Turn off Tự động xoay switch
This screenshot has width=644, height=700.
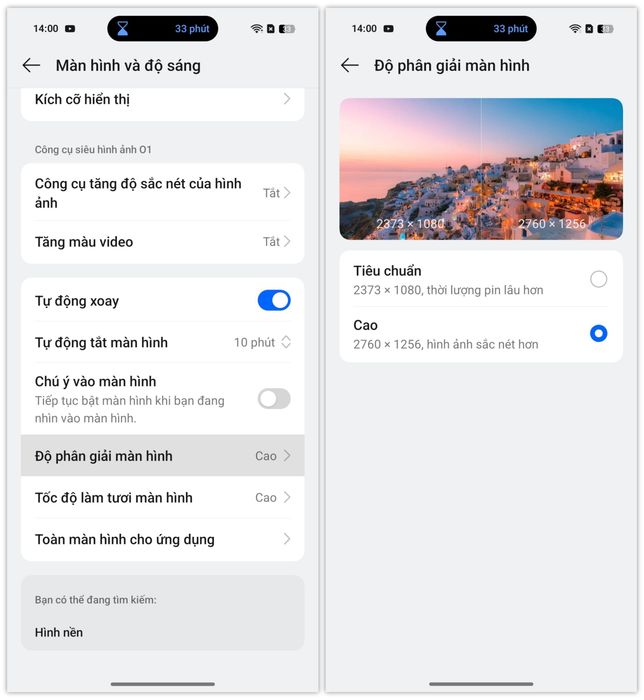(274, 300)
